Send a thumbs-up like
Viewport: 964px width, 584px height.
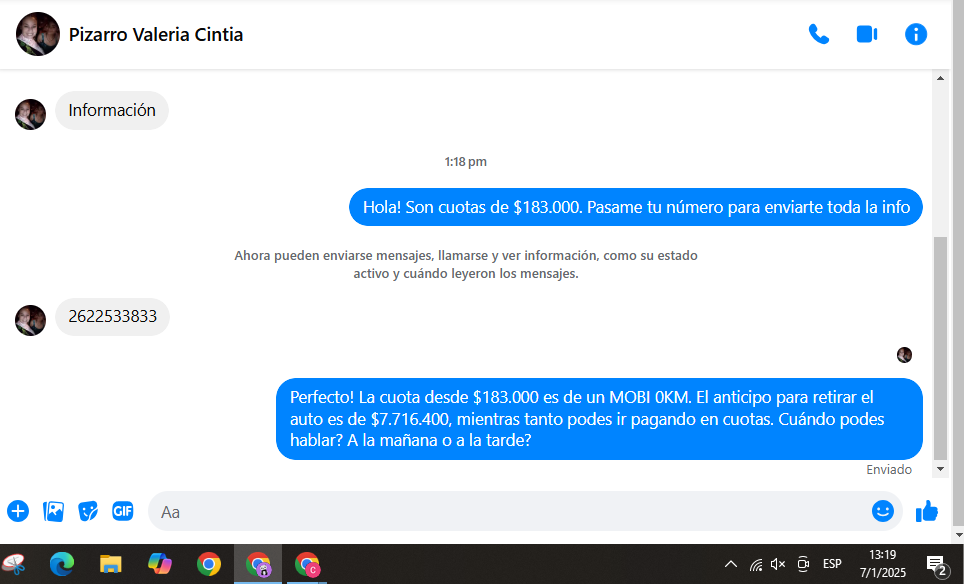click(927, 511)
